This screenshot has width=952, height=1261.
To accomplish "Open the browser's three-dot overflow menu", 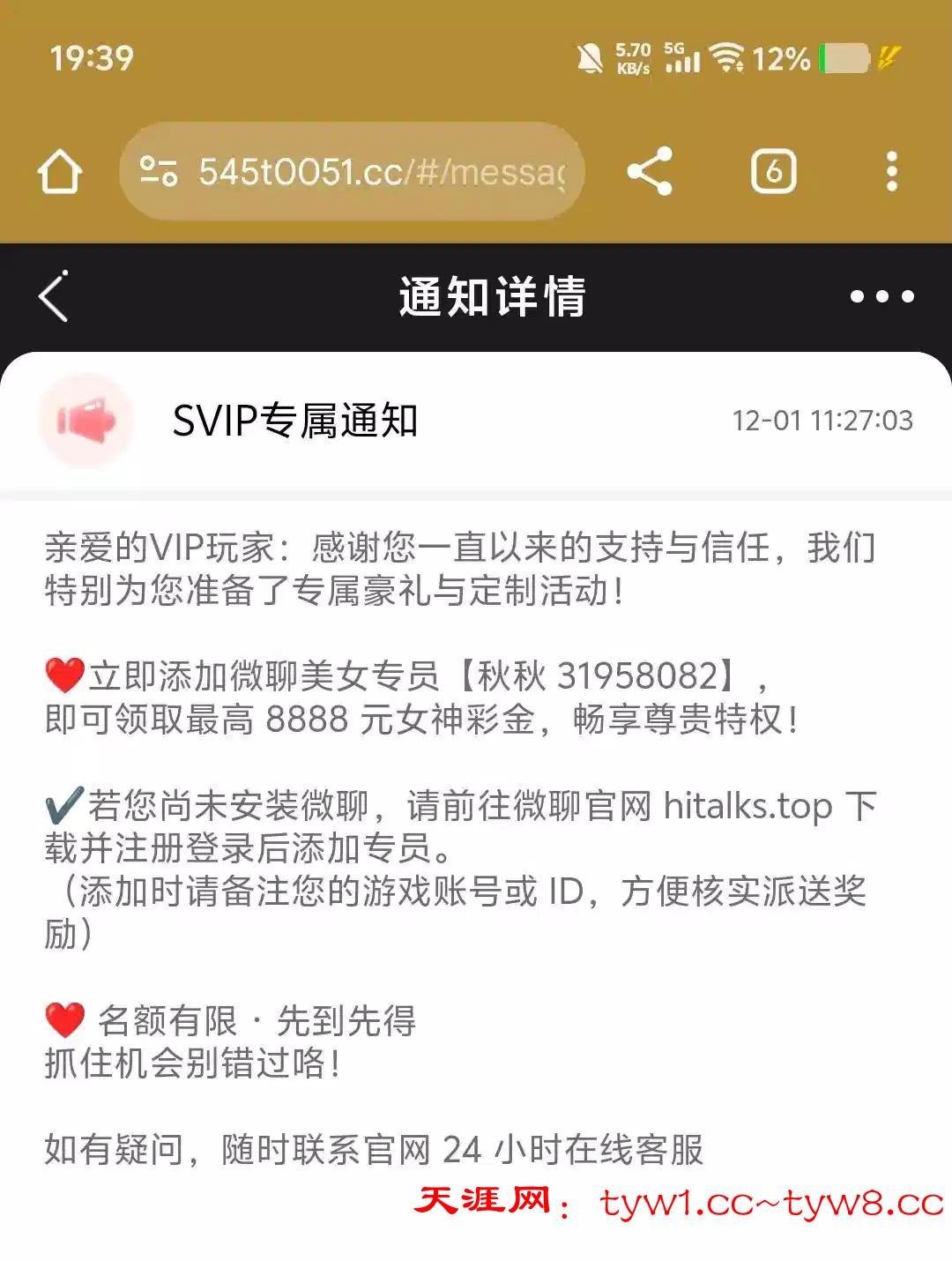I will coord(891,171).
